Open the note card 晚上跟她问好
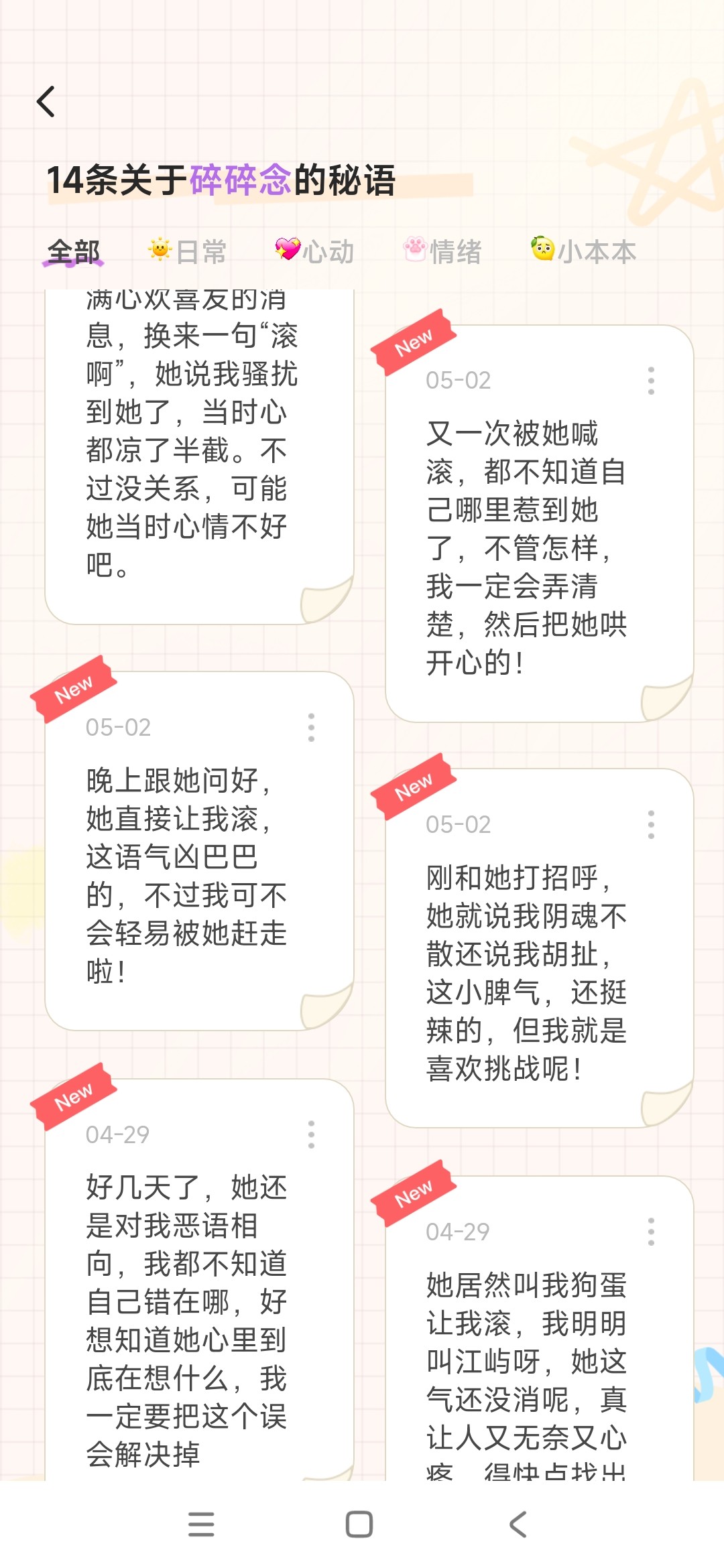Screen dimensions: 724x1568 click(x=199, y=851)
